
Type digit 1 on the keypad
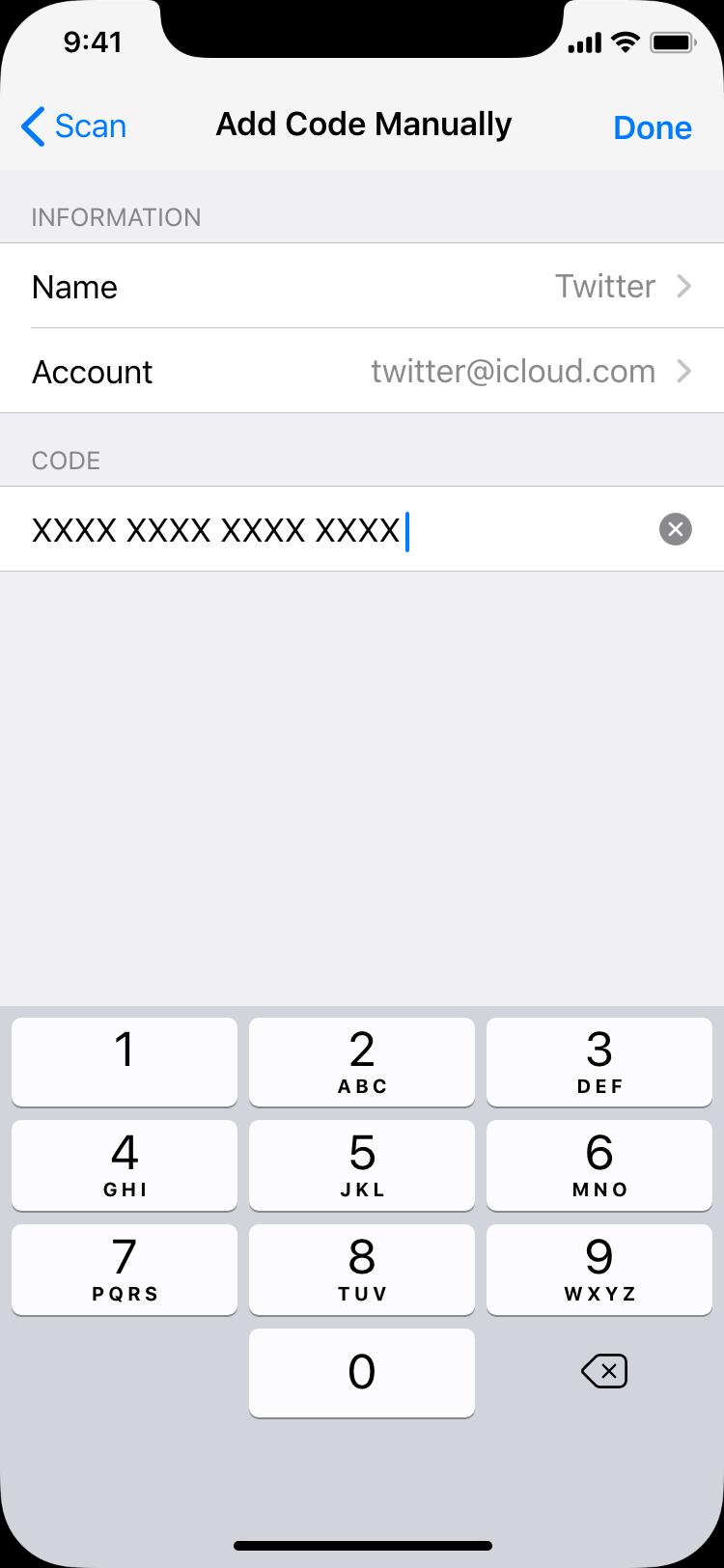pos(125,1061)
